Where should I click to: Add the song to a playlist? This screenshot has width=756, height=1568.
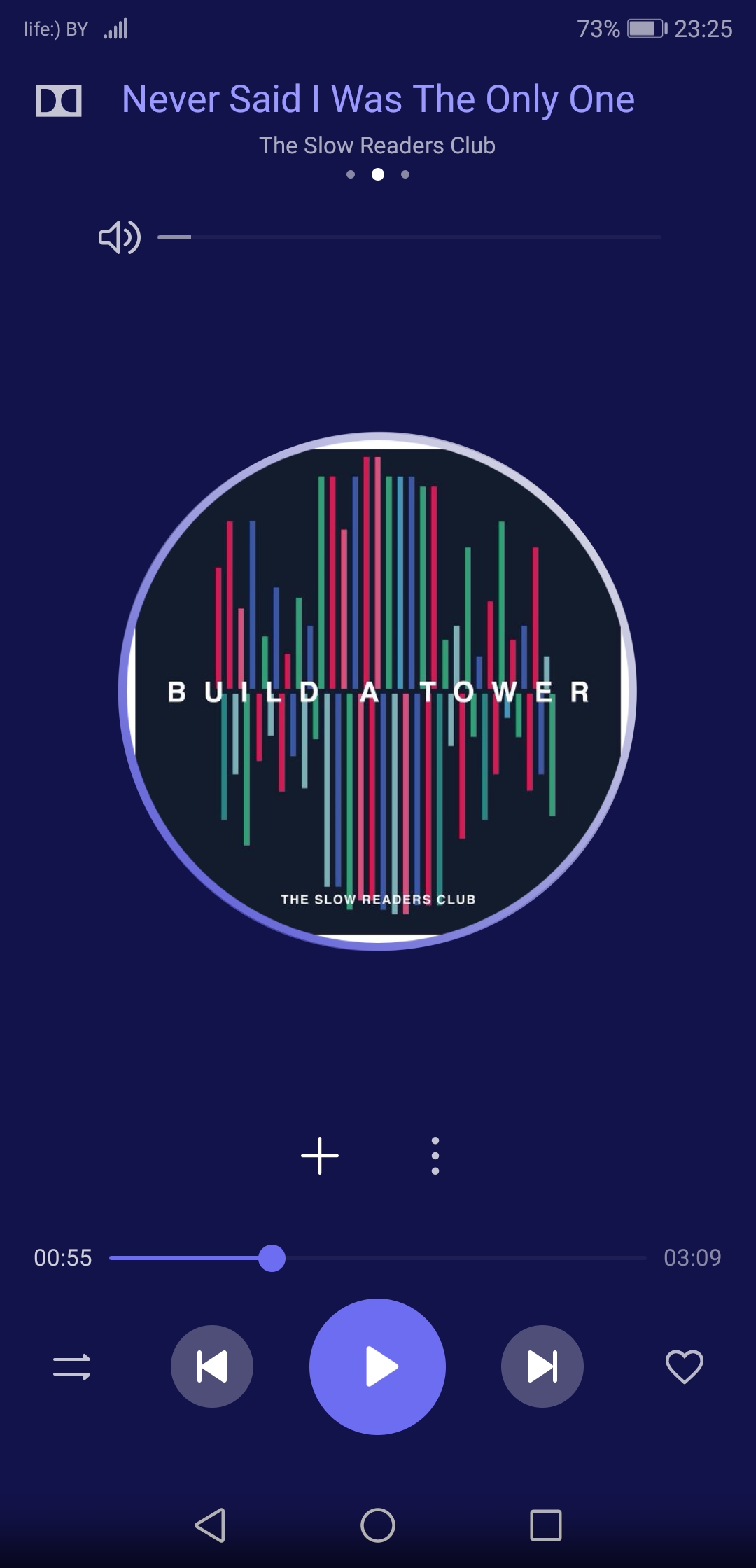[x=320, y=1155]
